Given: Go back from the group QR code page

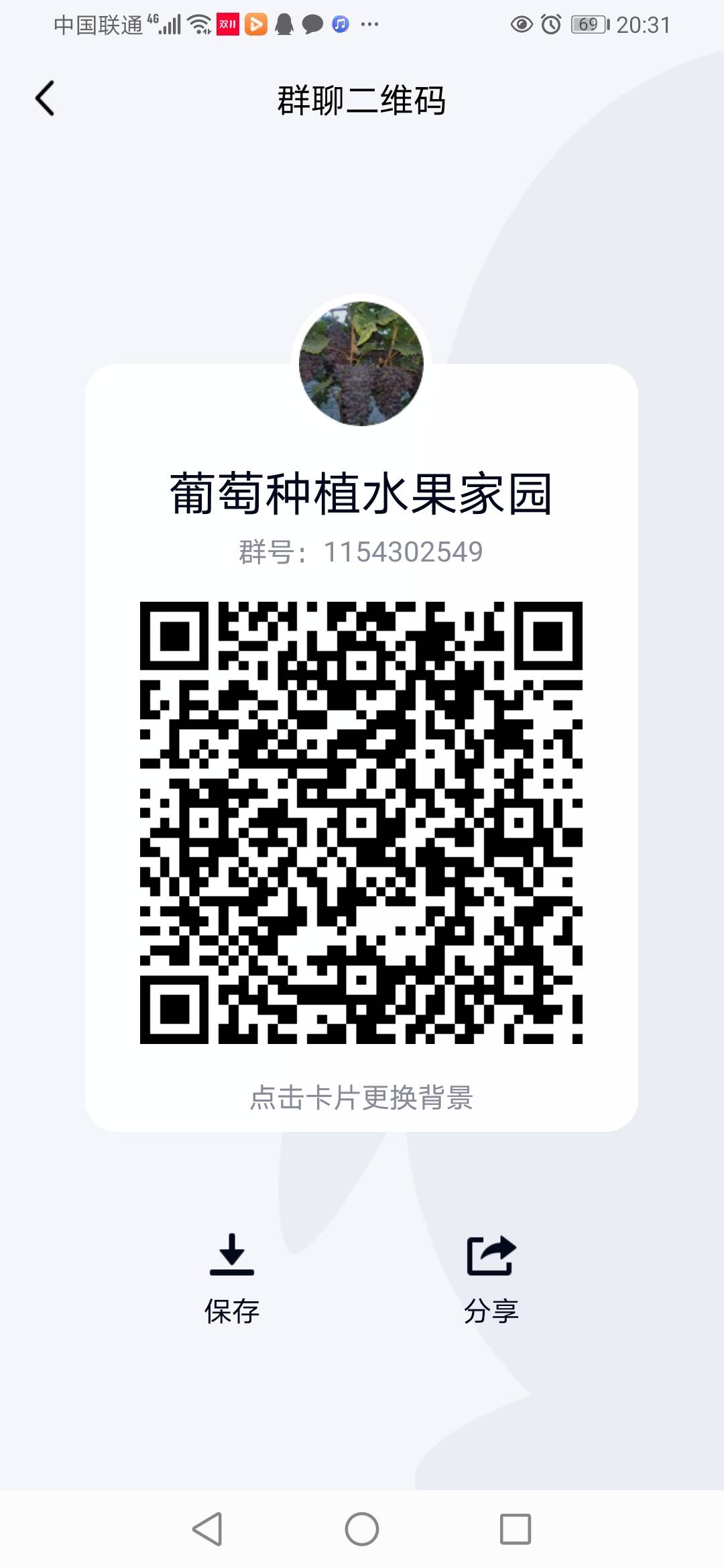Looking at the screenshot, I should [x=45, y=99].
